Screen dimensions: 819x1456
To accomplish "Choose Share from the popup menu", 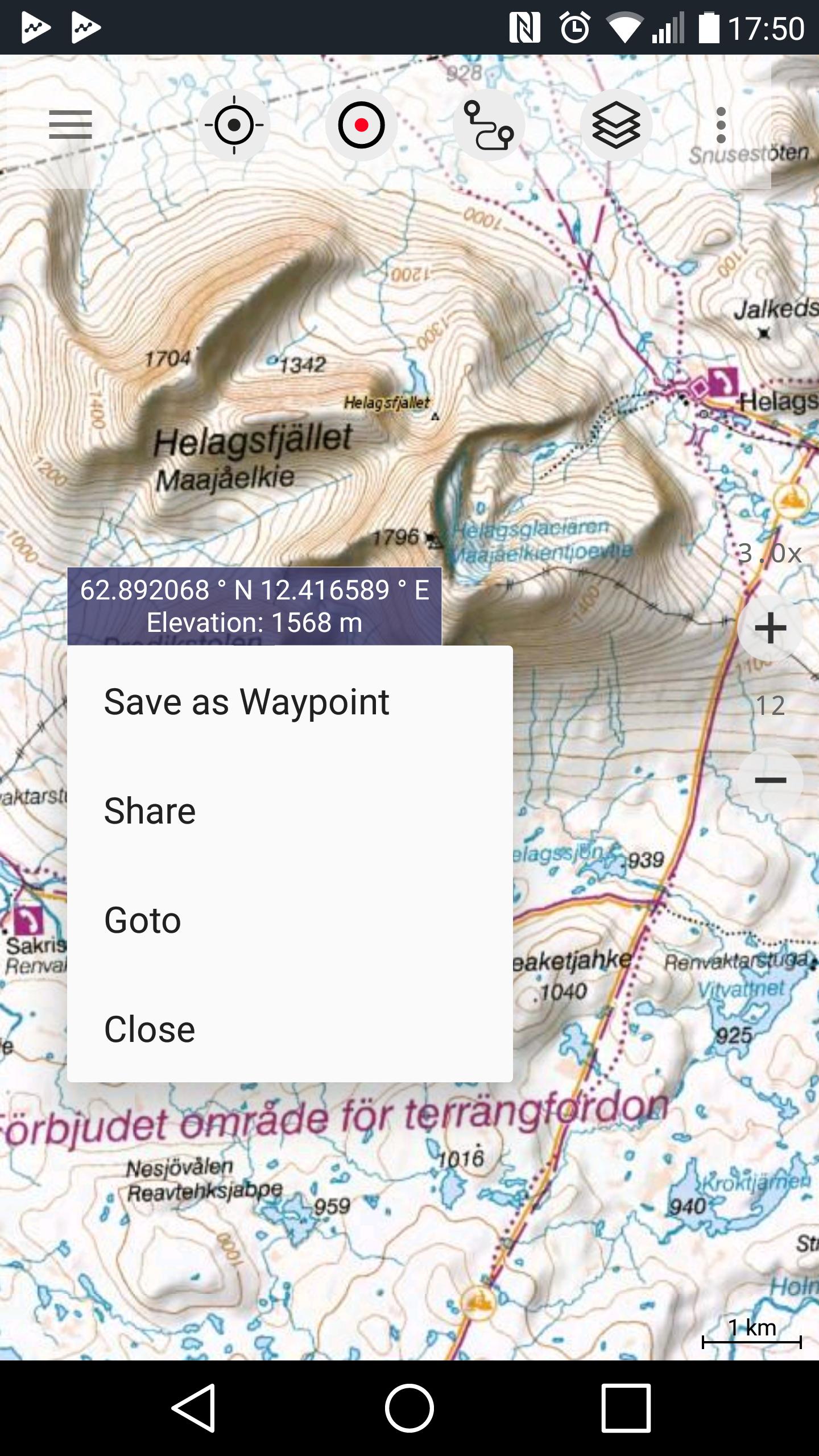I will [290, 810].
